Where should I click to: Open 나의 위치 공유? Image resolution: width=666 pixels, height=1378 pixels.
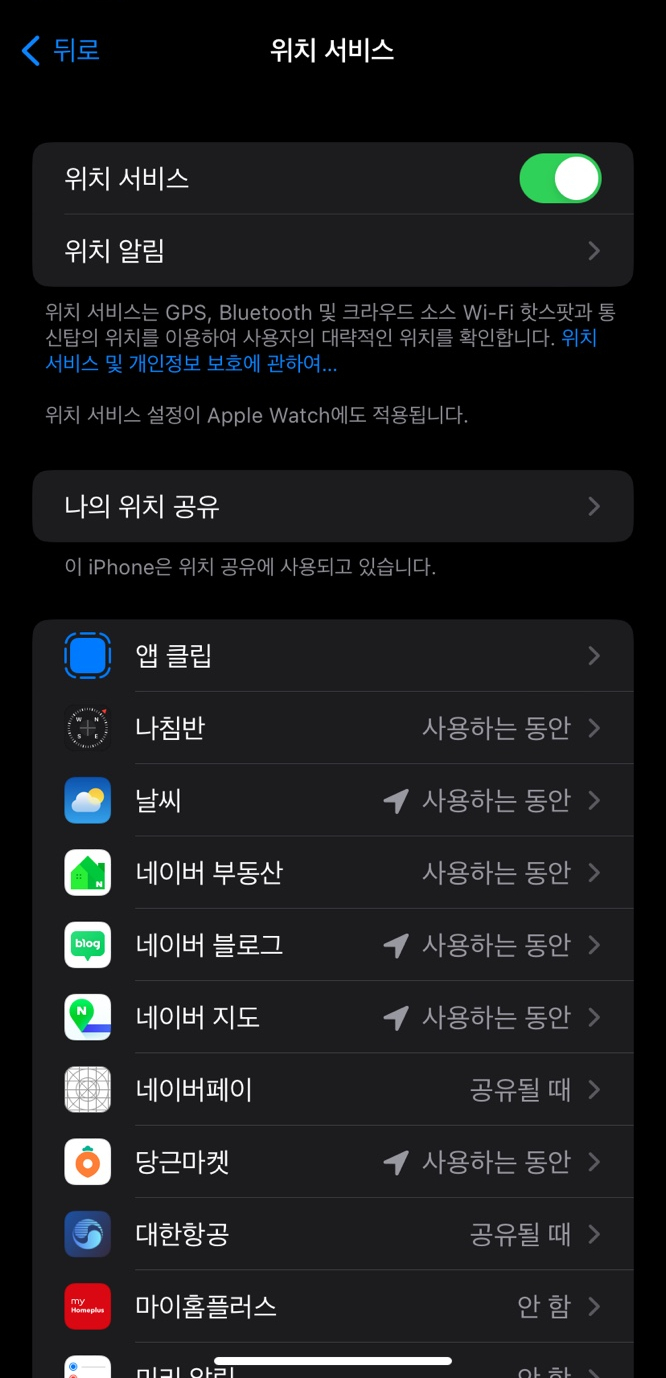333,506
